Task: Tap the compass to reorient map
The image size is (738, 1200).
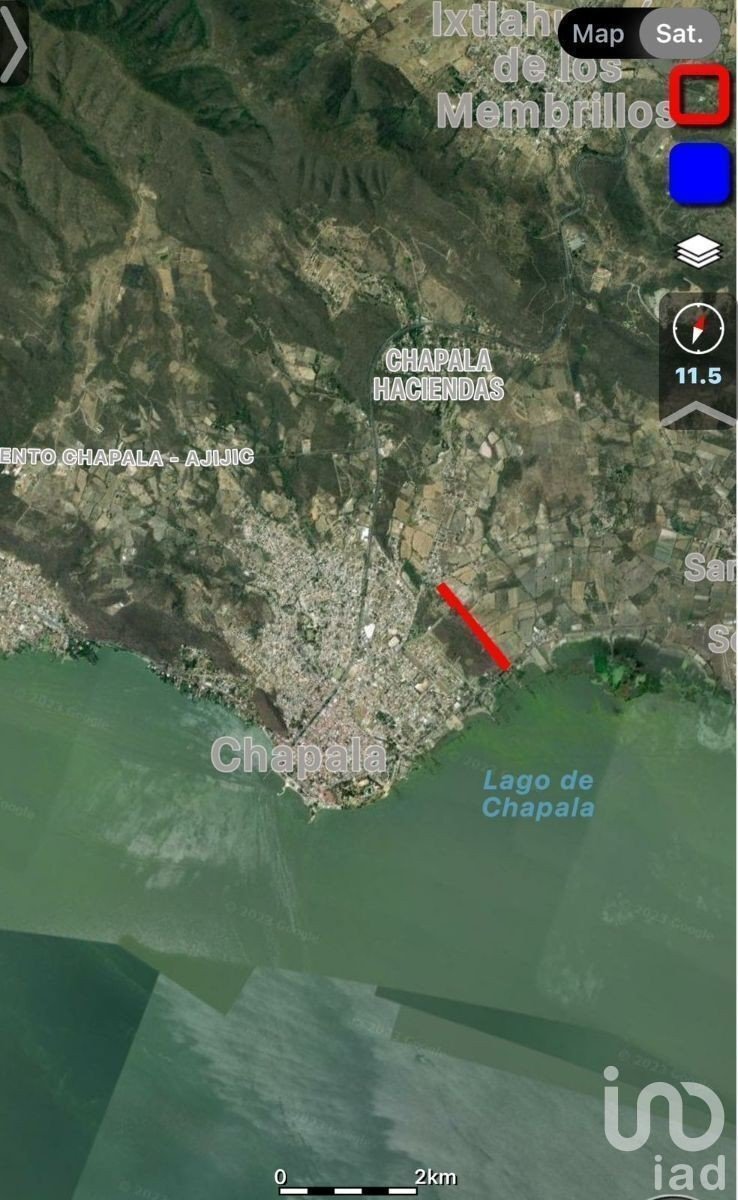Action: [x=698, y=328]
